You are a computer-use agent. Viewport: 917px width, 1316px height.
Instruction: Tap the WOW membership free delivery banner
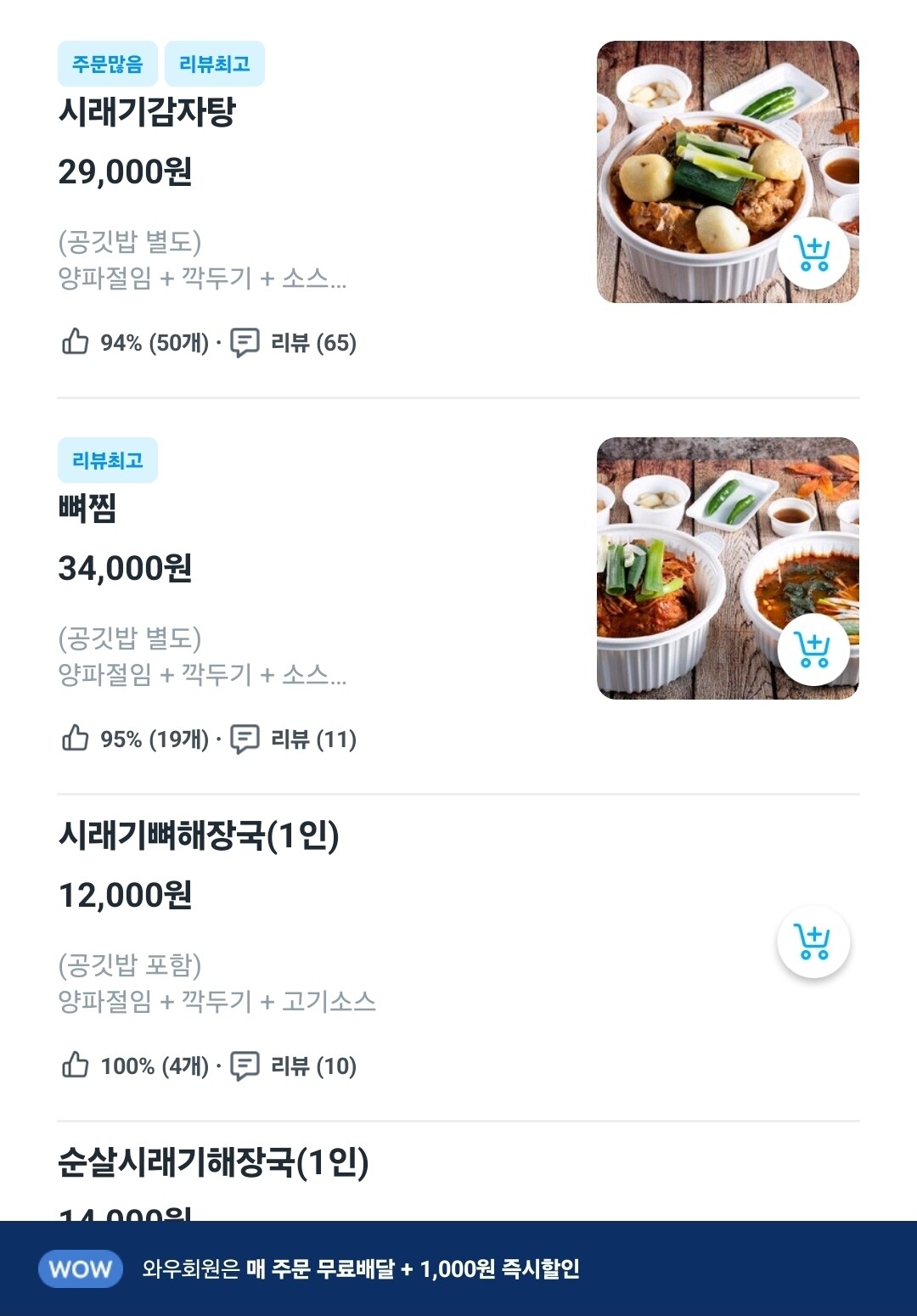pyautogui.click(x=458, y=1268)
